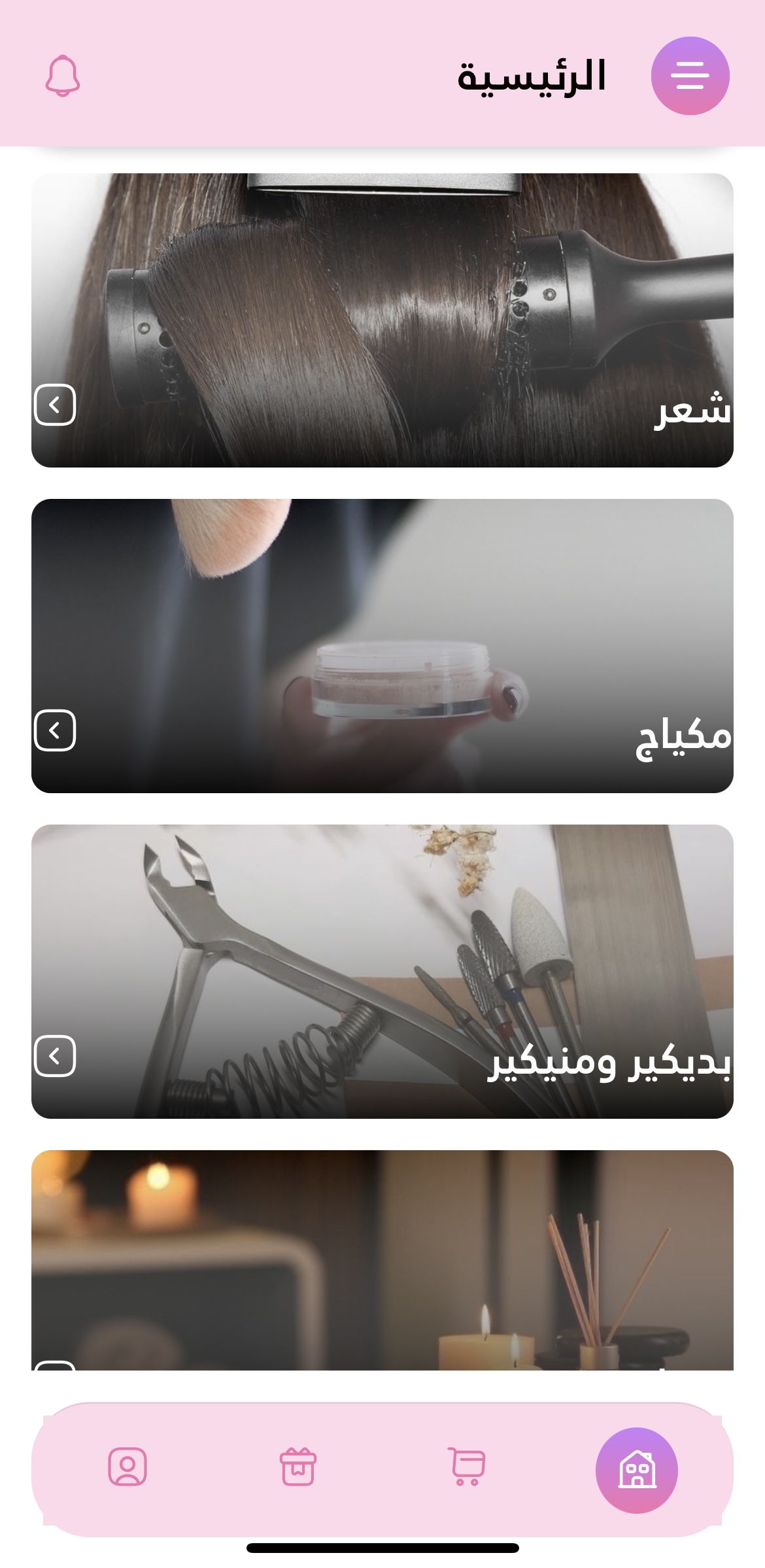Viewport: 765px width, 1568px height.
Task: Tap the arrow icon on the مكياج card
Action: [x=55, y=730]
